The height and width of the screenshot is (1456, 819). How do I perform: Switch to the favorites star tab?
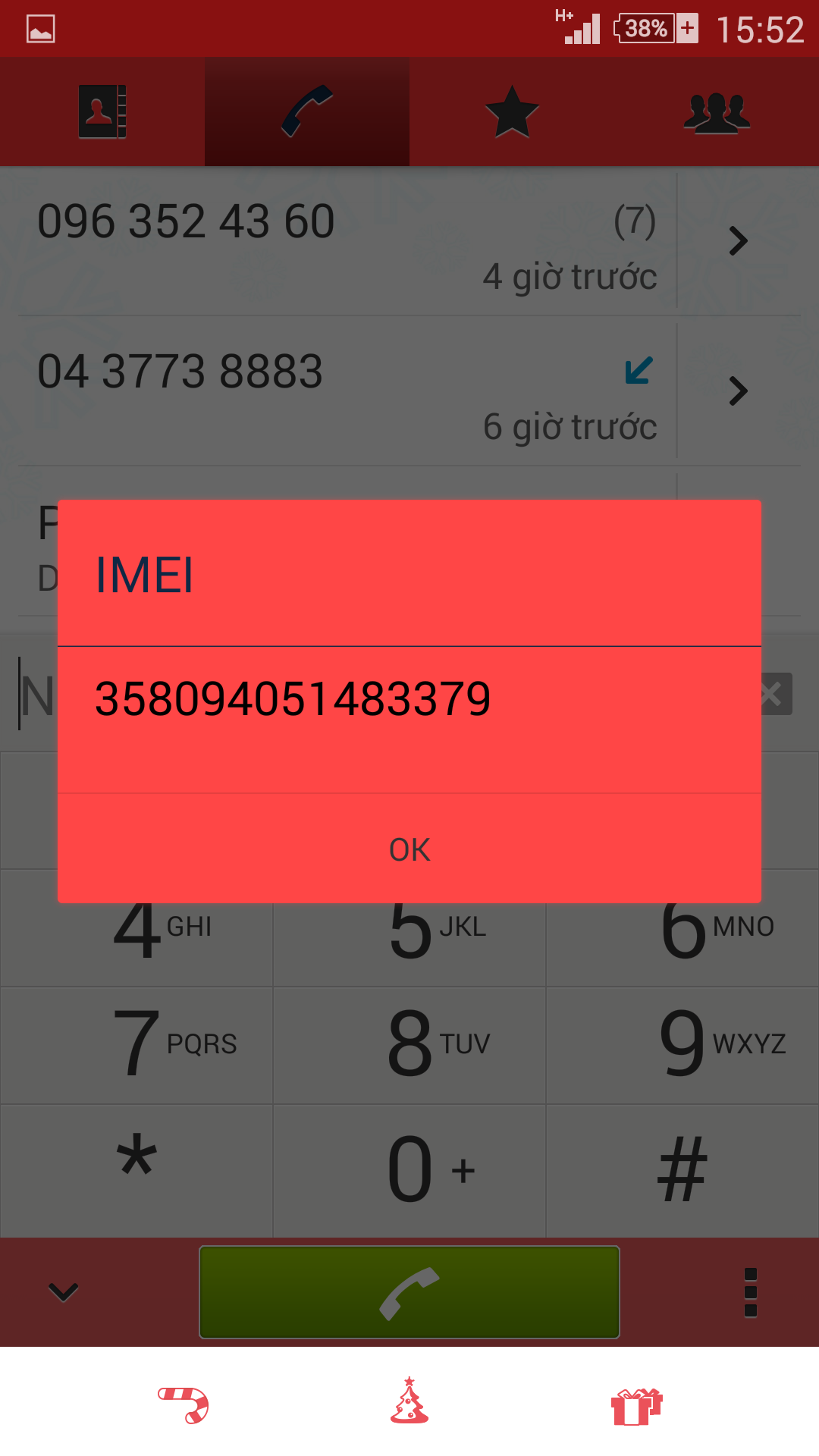pos(512,112)
